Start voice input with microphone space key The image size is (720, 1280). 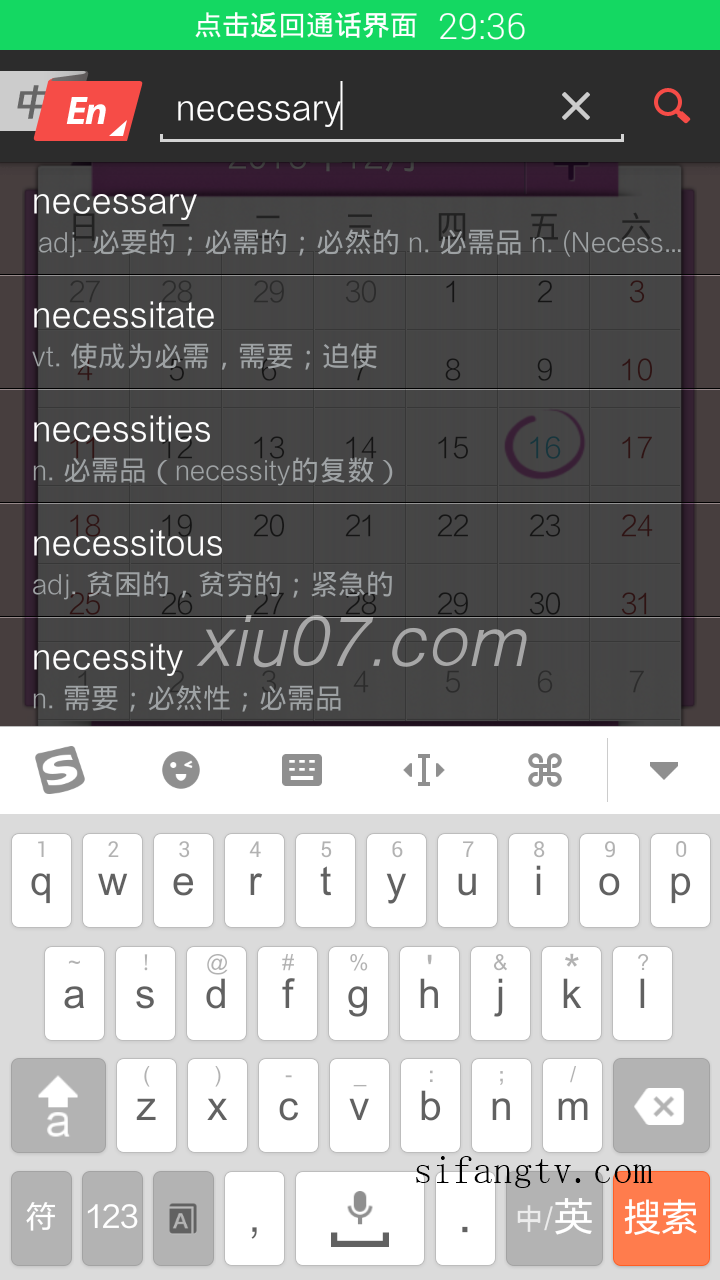click(x=360, y=1218)
